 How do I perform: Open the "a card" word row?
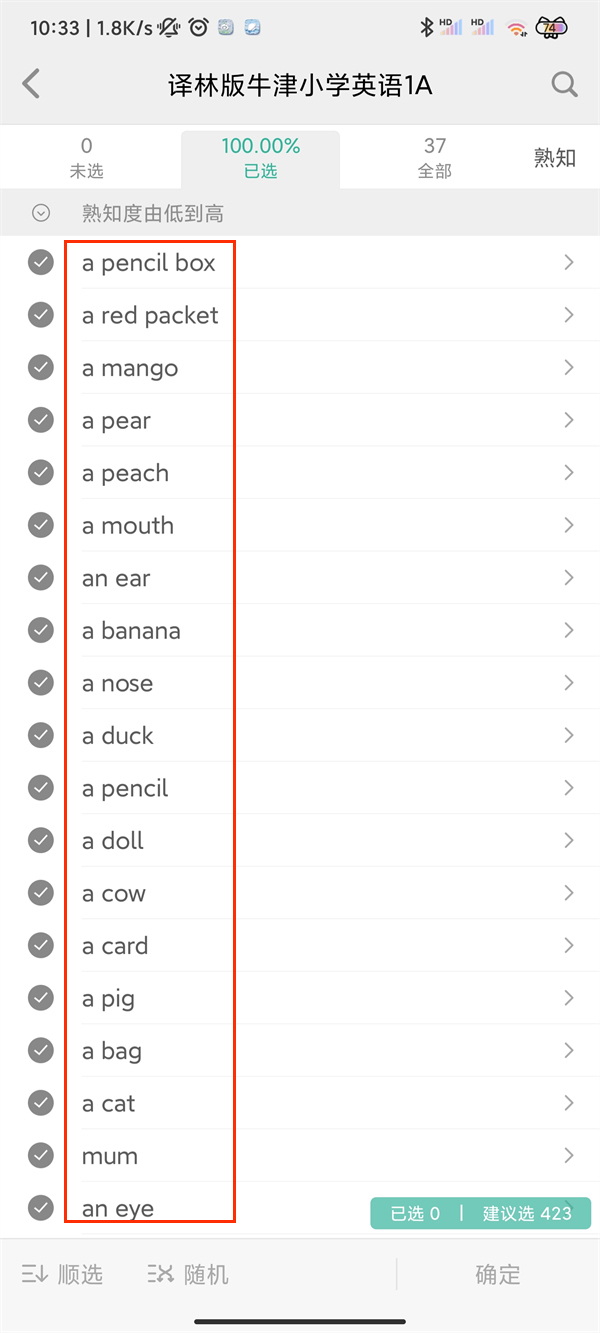click(300, 946)
